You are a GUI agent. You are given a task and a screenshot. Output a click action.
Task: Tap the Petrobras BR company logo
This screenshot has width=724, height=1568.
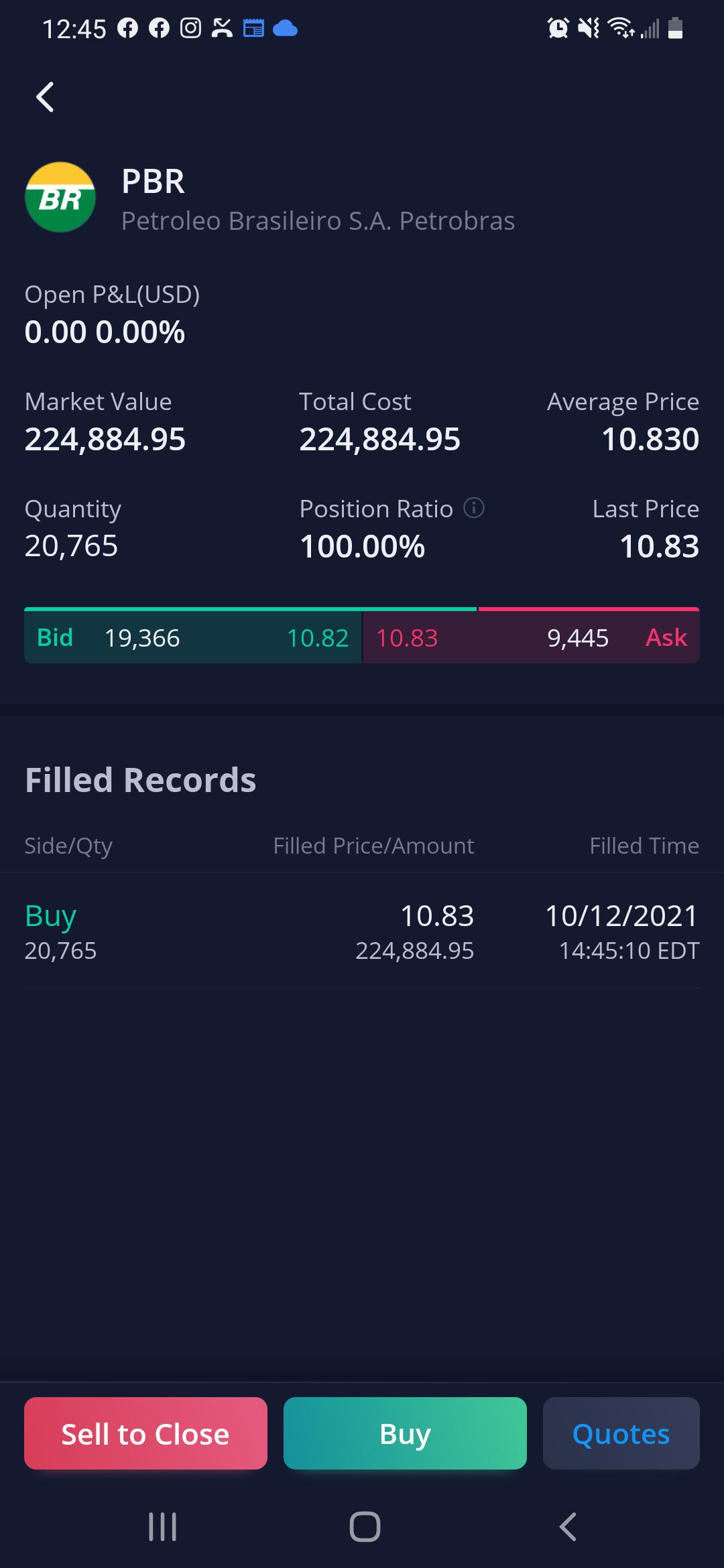[x=60, y=198]
